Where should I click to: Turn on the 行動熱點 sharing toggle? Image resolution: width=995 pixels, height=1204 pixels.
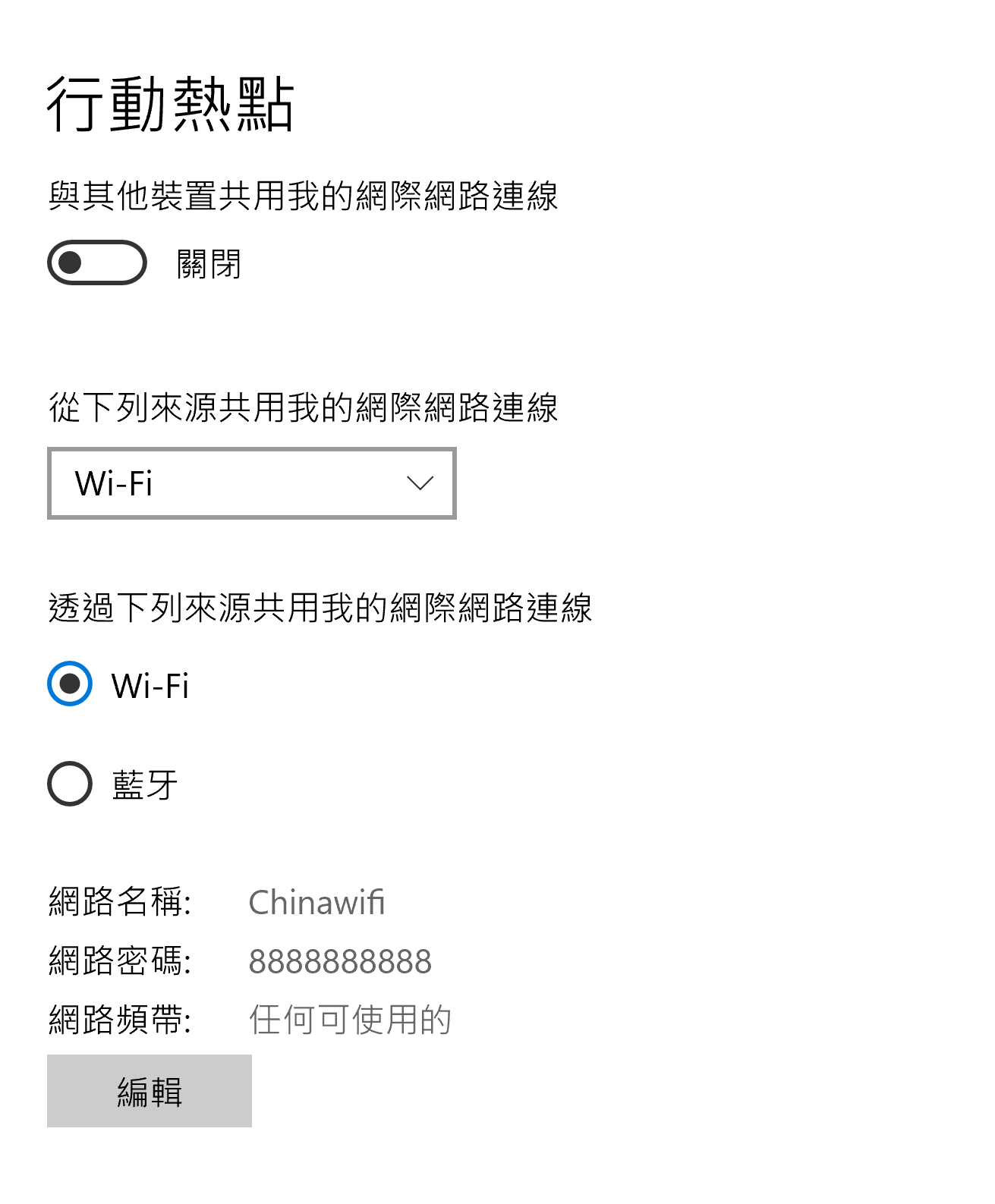97,262
